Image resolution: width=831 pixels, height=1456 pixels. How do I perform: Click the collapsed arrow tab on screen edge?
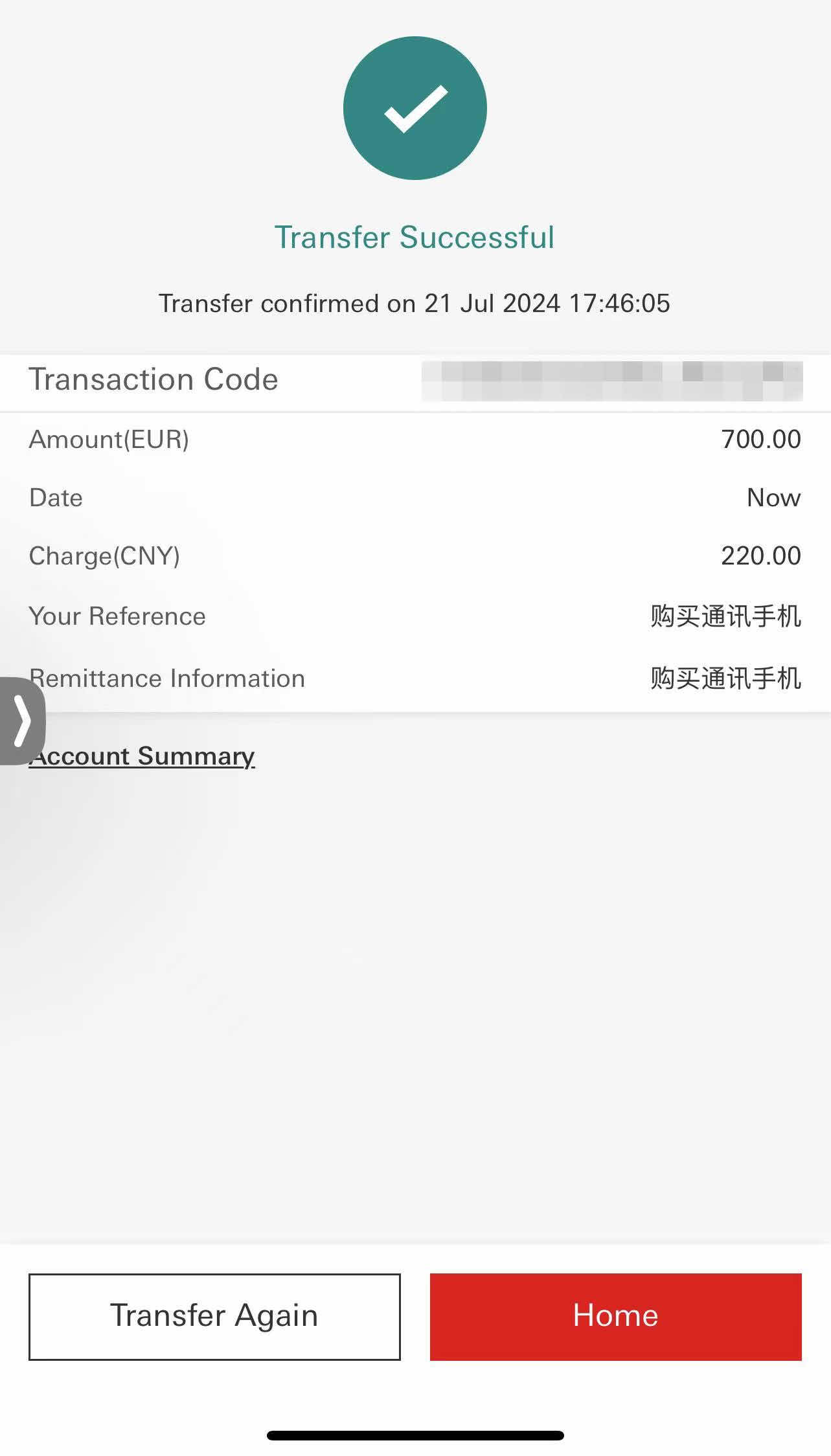tap(22, 721)
